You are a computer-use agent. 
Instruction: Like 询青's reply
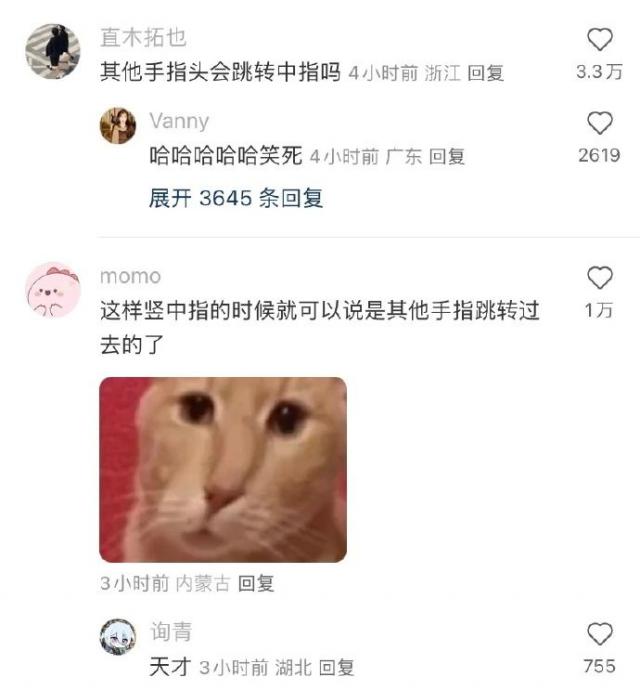point(599,634)
